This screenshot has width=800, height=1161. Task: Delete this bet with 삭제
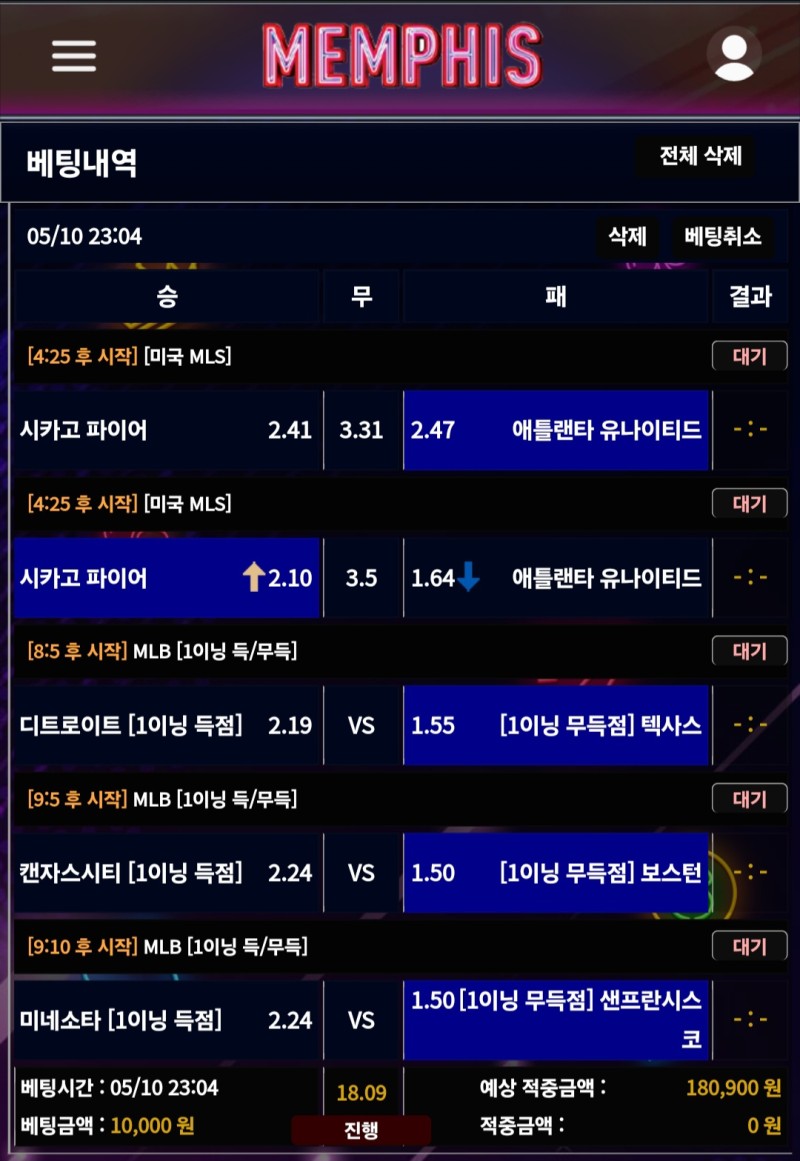tap(628, 237)
